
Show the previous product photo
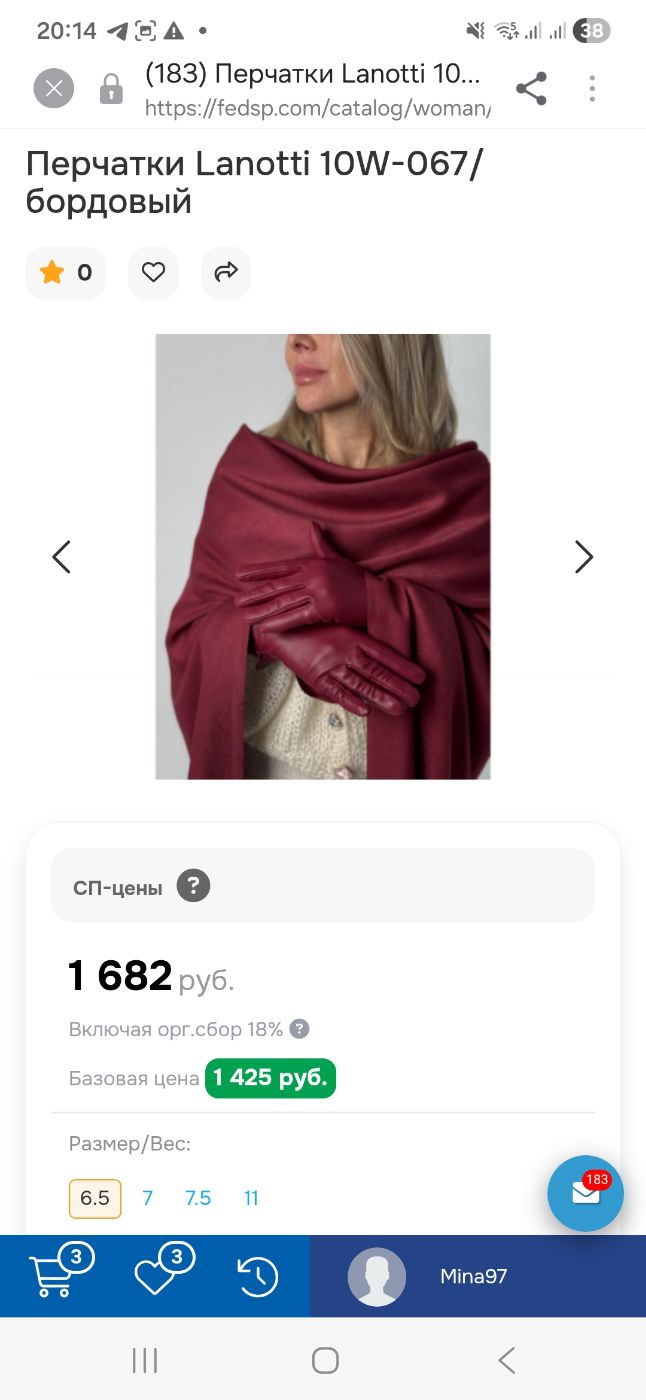pos(62,557)
